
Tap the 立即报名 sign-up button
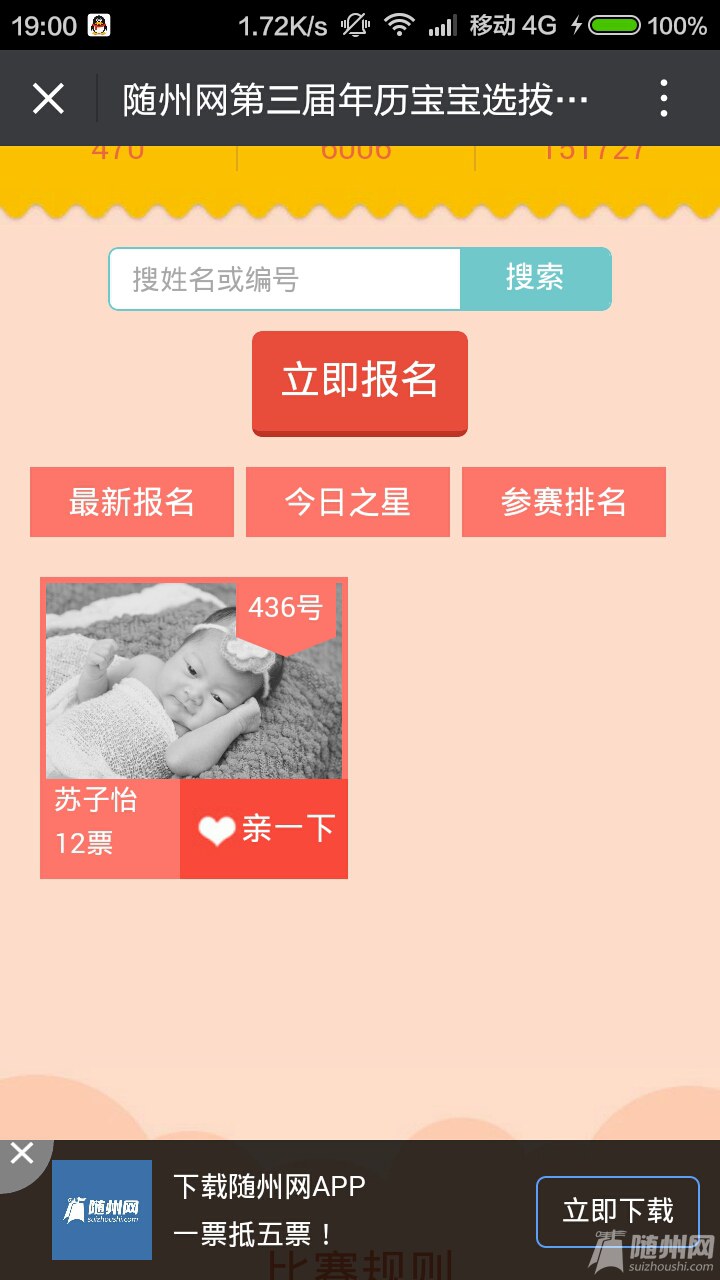tap(359, 382)
